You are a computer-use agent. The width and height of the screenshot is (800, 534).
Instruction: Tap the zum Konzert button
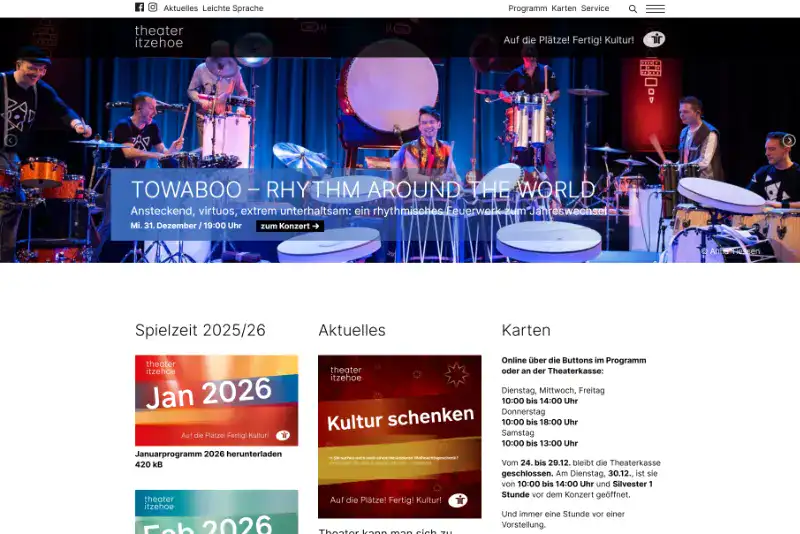[290, 226]
